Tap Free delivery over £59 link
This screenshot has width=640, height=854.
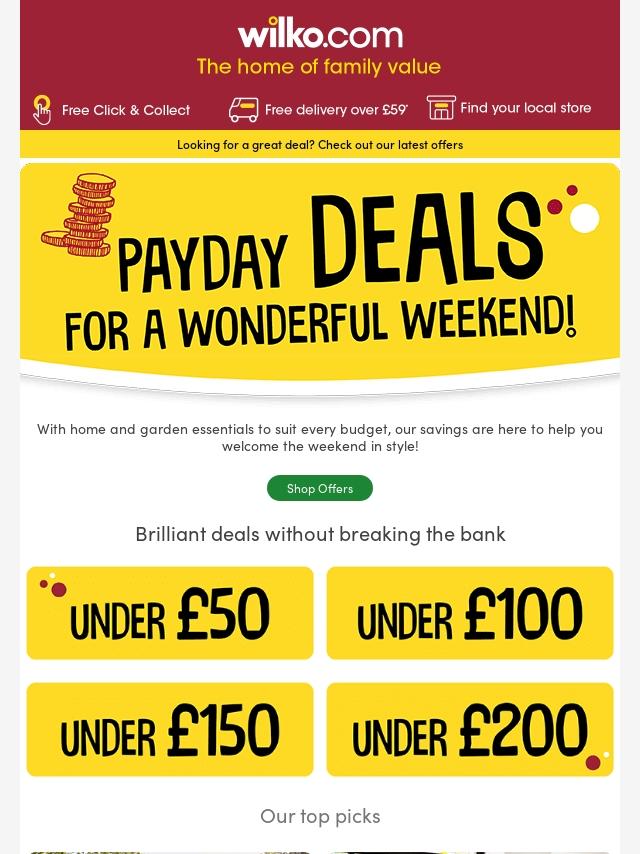(318, 110)
